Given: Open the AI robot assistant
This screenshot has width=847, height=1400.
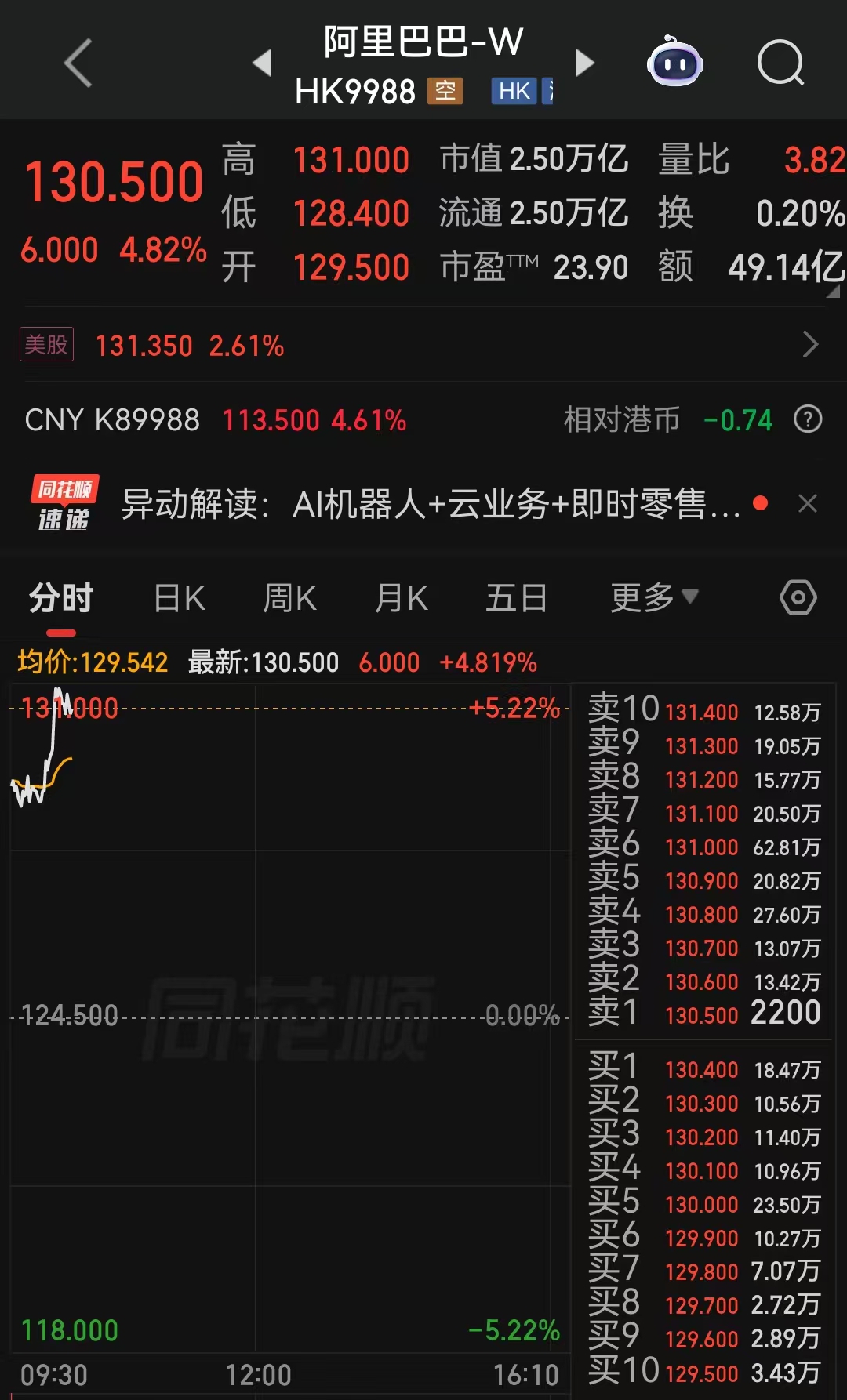Looking at the screenshot, I should [674, 63].
